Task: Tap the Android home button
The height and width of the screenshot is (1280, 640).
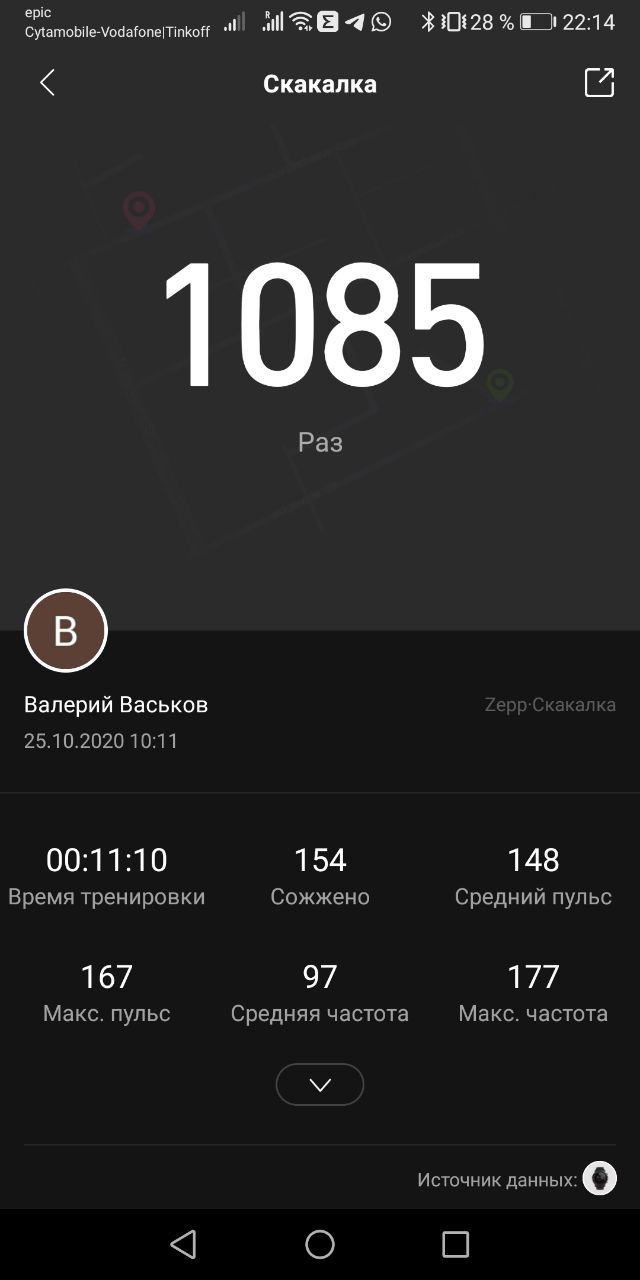Action: (320, 1244)
